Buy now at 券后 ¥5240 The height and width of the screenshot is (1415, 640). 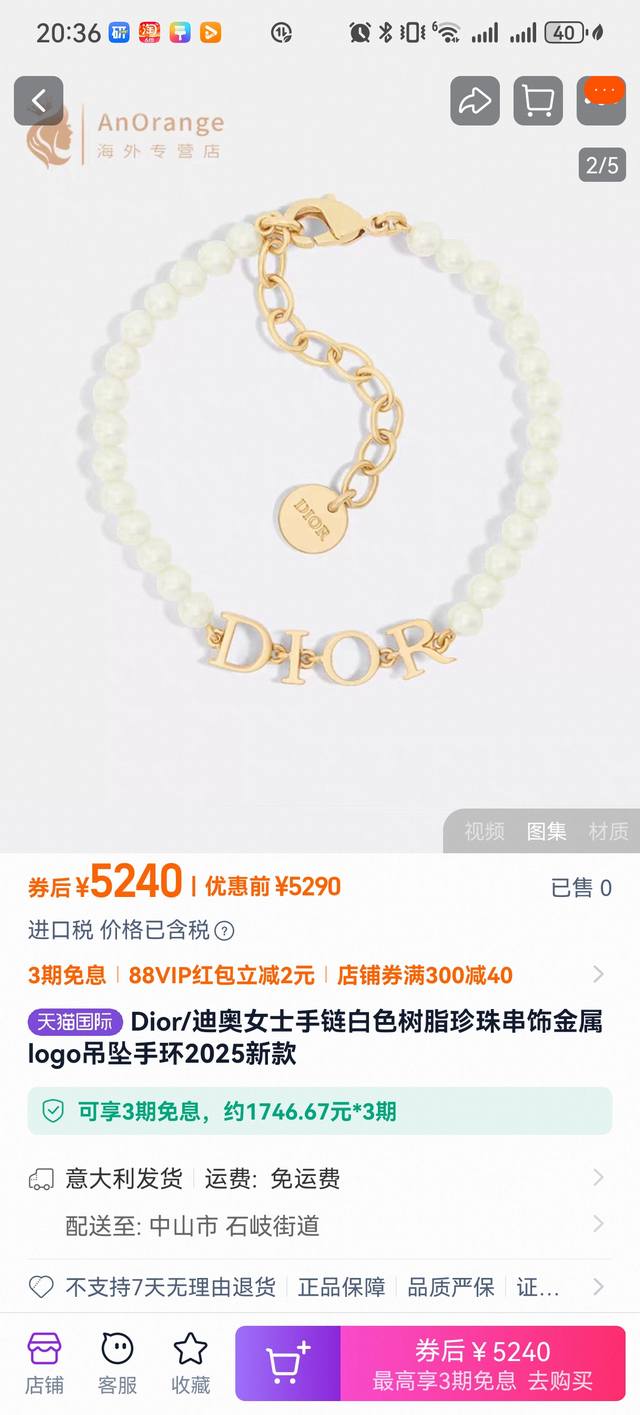(x=483, y=1364)
